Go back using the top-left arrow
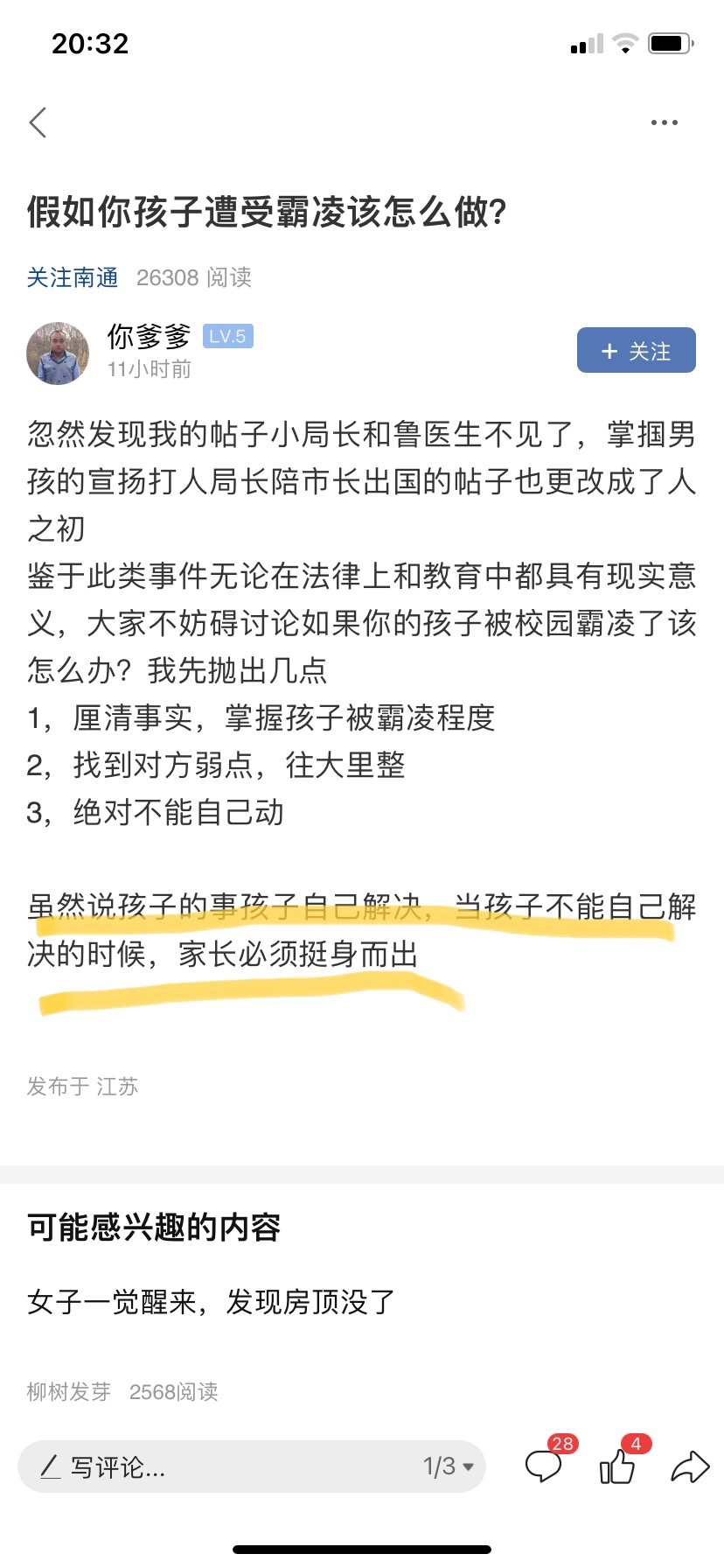Screen dimensions: 724x1568 point(38,123)
